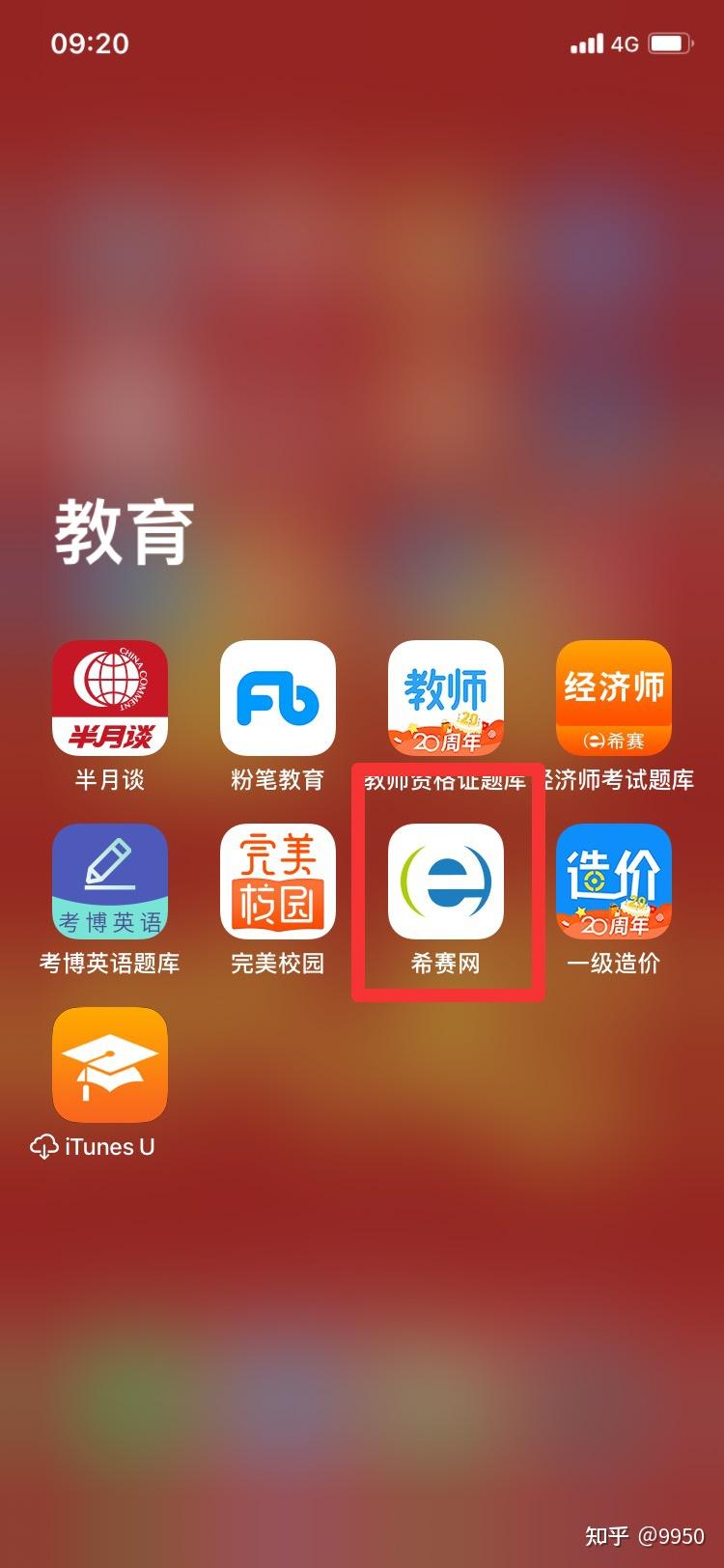724x1568 pixels.
Task: Open the 教师 20周年 app icon
Action: [445, 698]
